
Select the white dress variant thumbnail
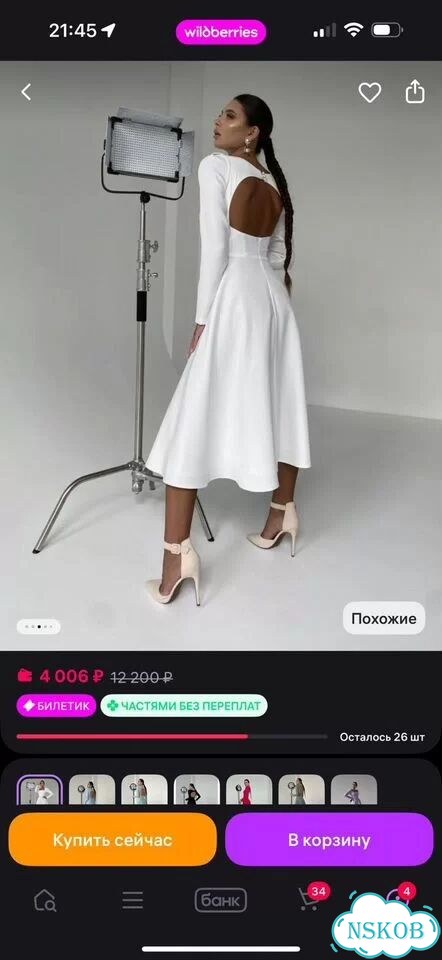click(x=39, y=790)
